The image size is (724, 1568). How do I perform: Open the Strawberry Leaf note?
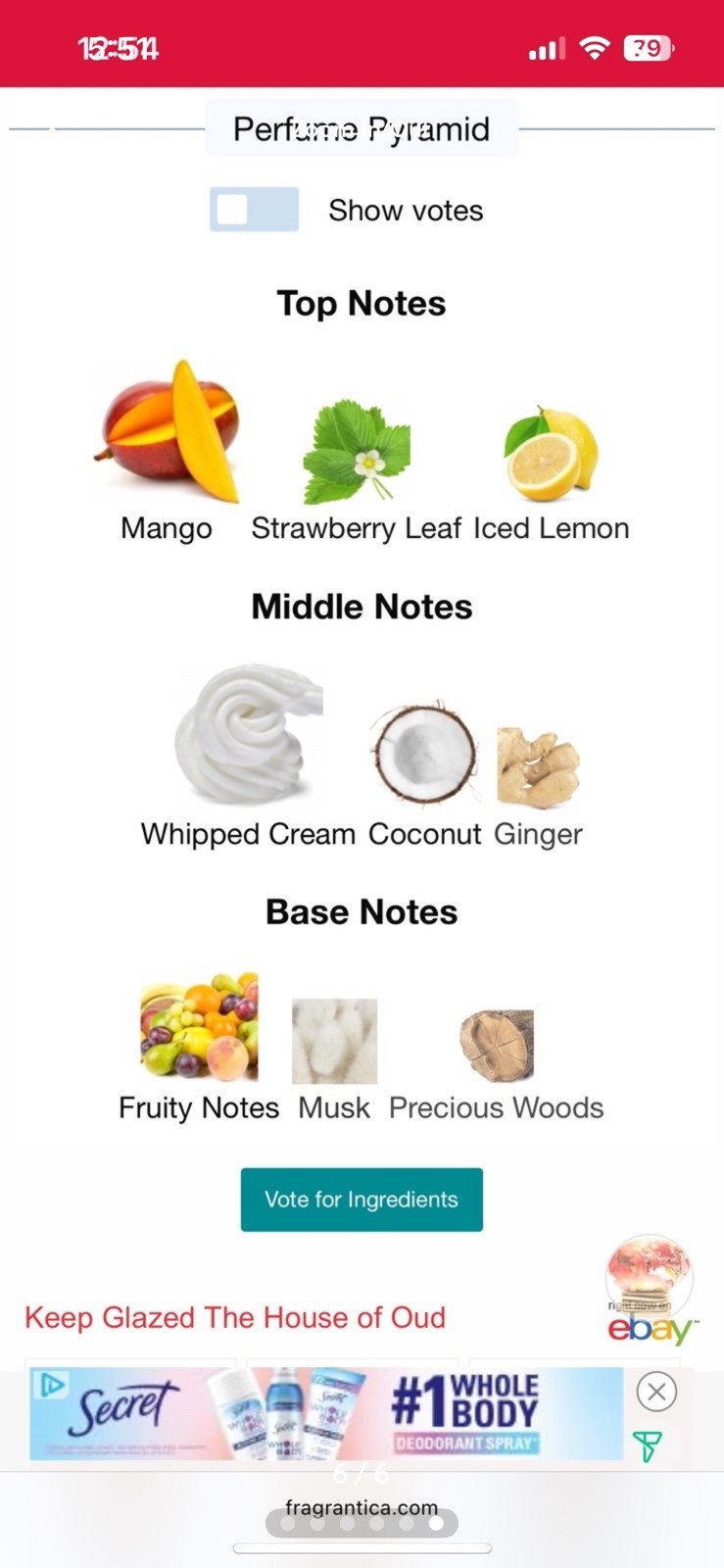click(357, 454)
